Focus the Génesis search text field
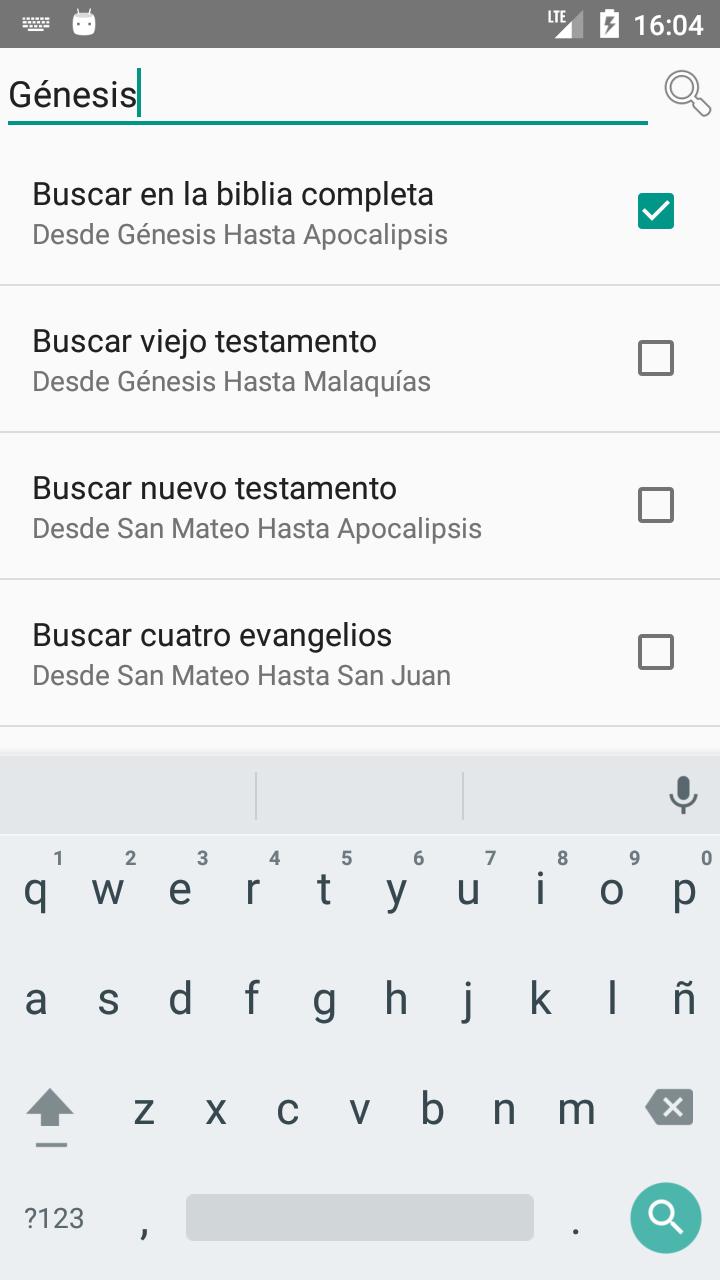Image resolution: width=720 pixels, height=1280 pixels. (328, 95)
